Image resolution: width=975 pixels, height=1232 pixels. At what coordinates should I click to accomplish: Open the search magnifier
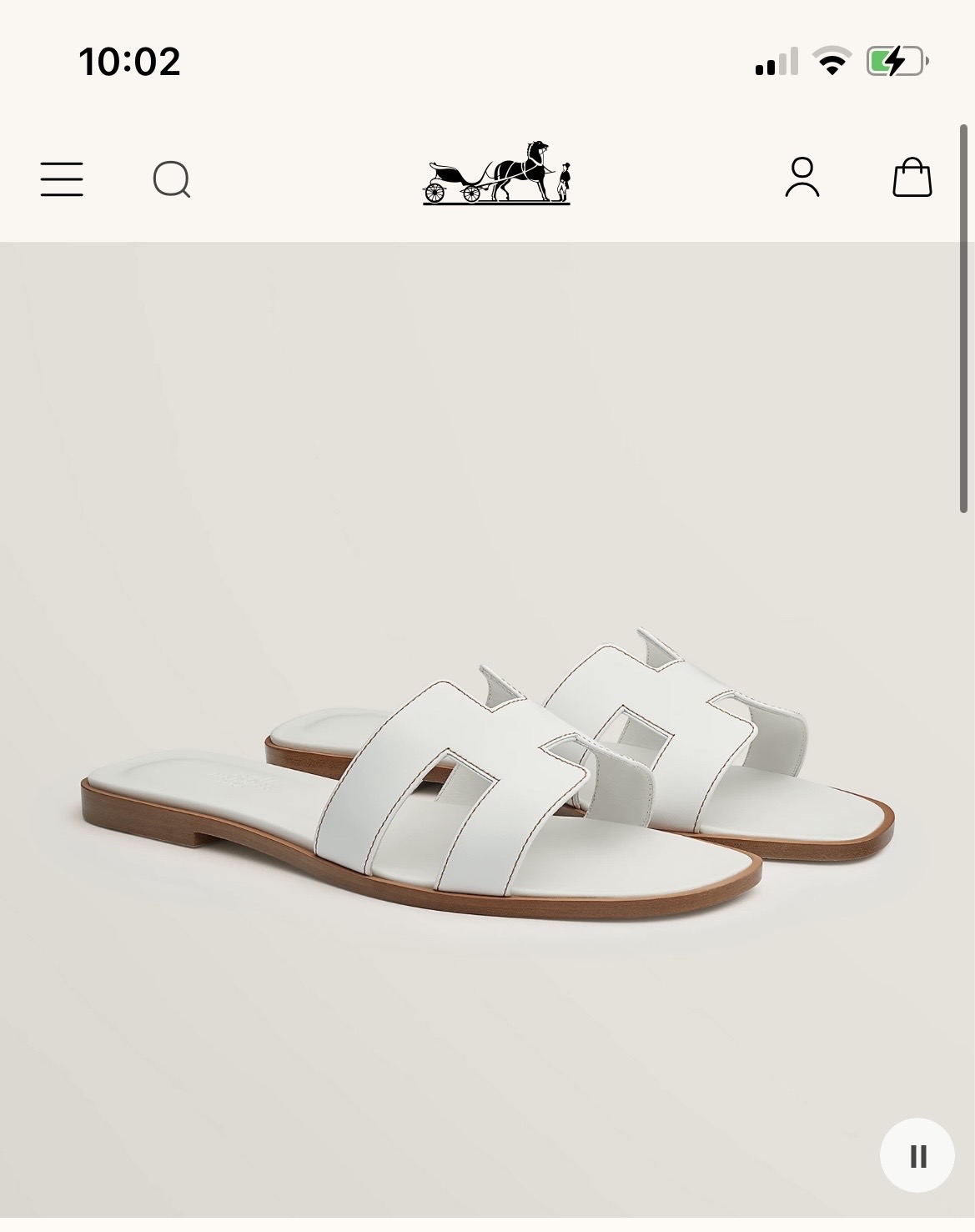point(172,179)
